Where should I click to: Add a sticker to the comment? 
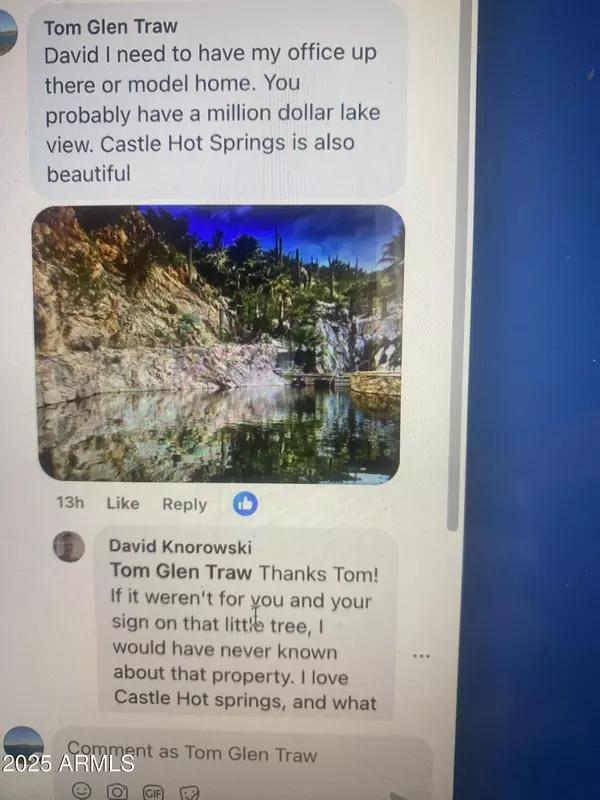(x=189, y=790)
